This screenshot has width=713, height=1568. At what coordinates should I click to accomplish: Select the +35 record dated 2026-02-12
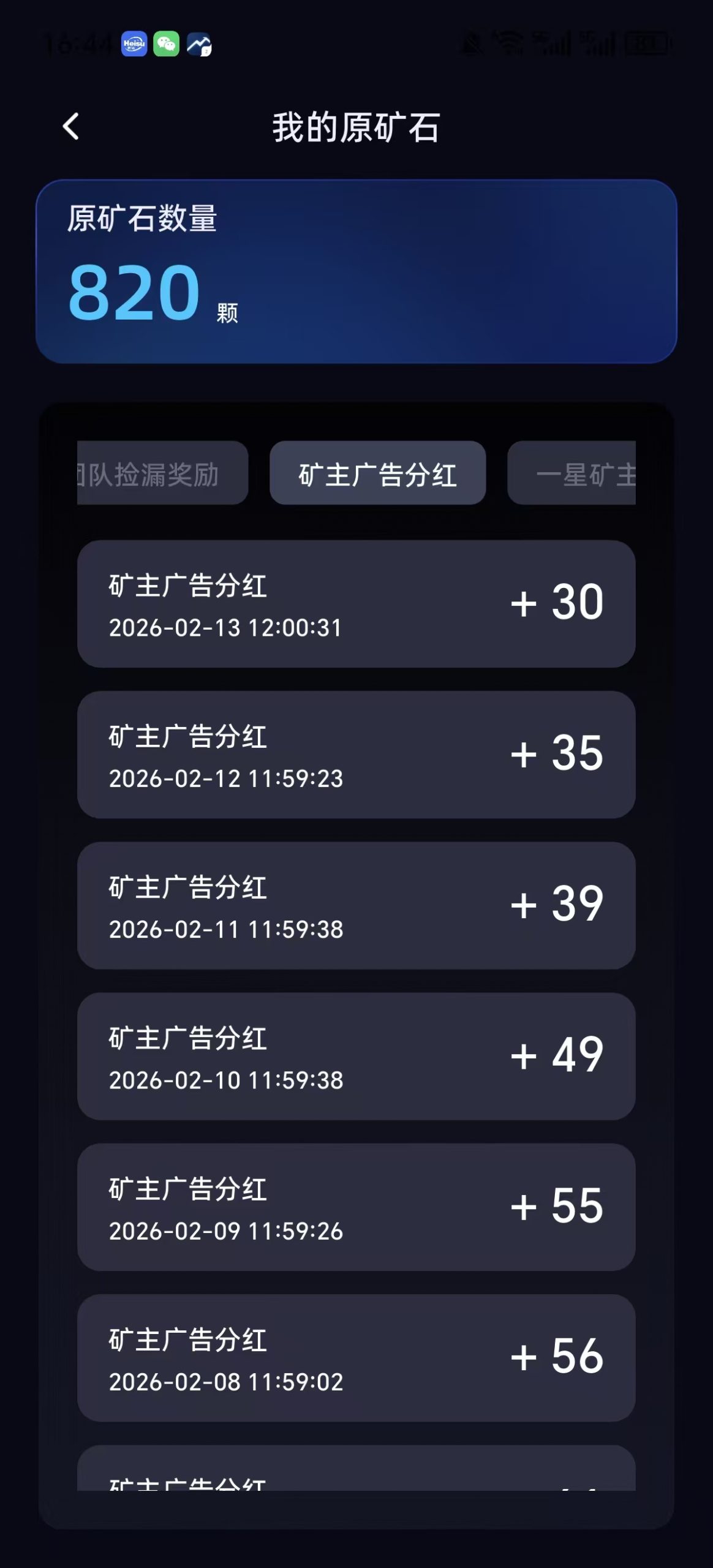[x=356, y=755]
